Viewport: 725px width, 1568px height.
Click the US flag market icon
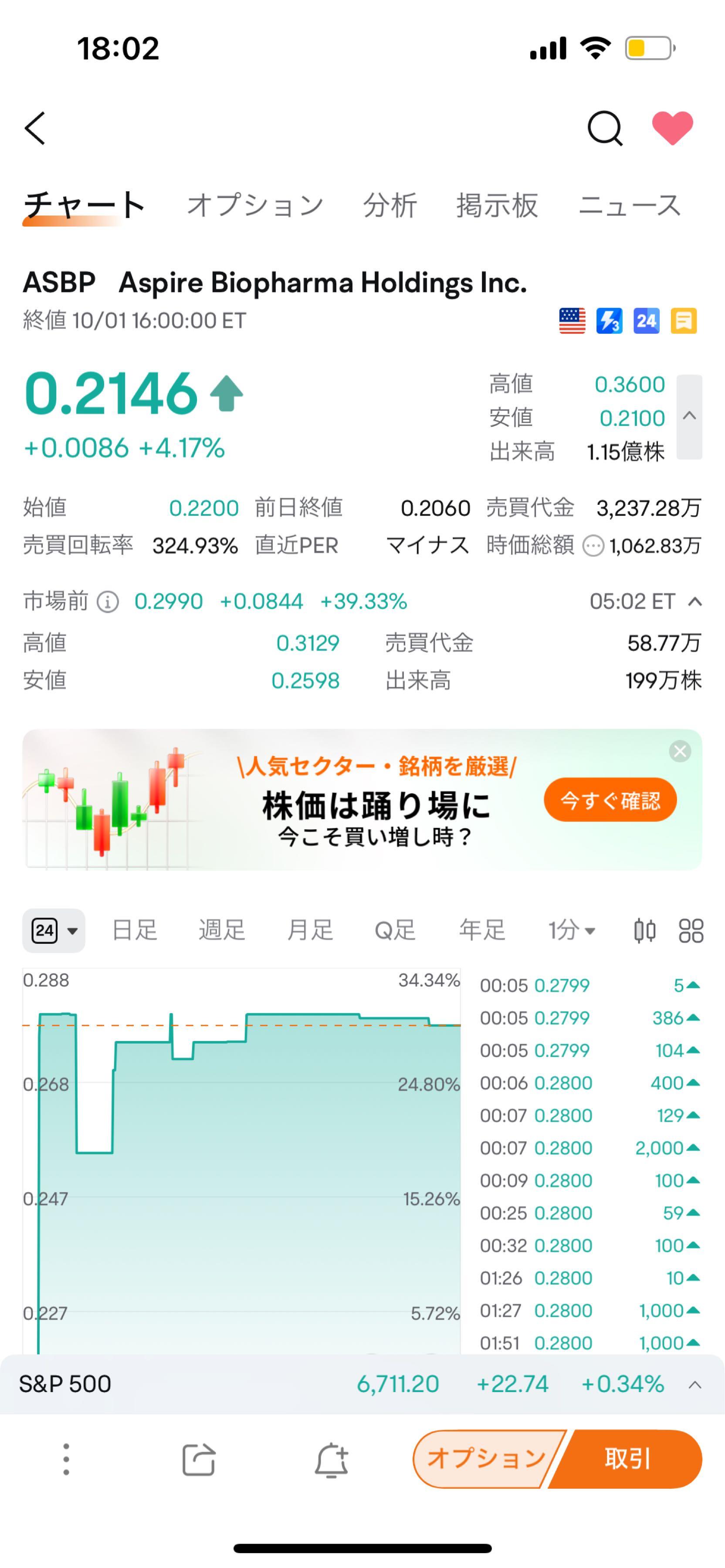coord(572,321)
